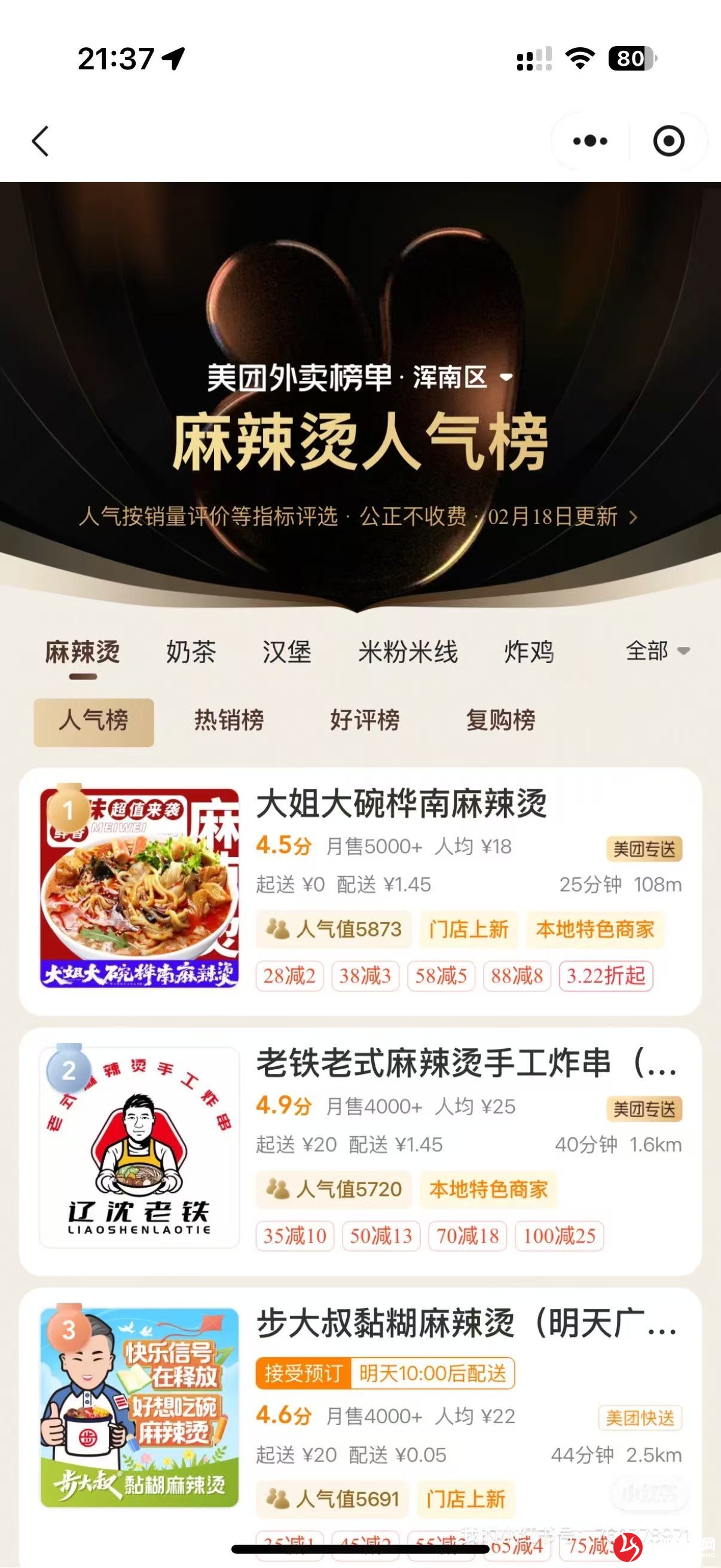This screenshot has height=1568, width=721.
Task: Switch to the 好评榜 ranking
Action: pos(365,721)
